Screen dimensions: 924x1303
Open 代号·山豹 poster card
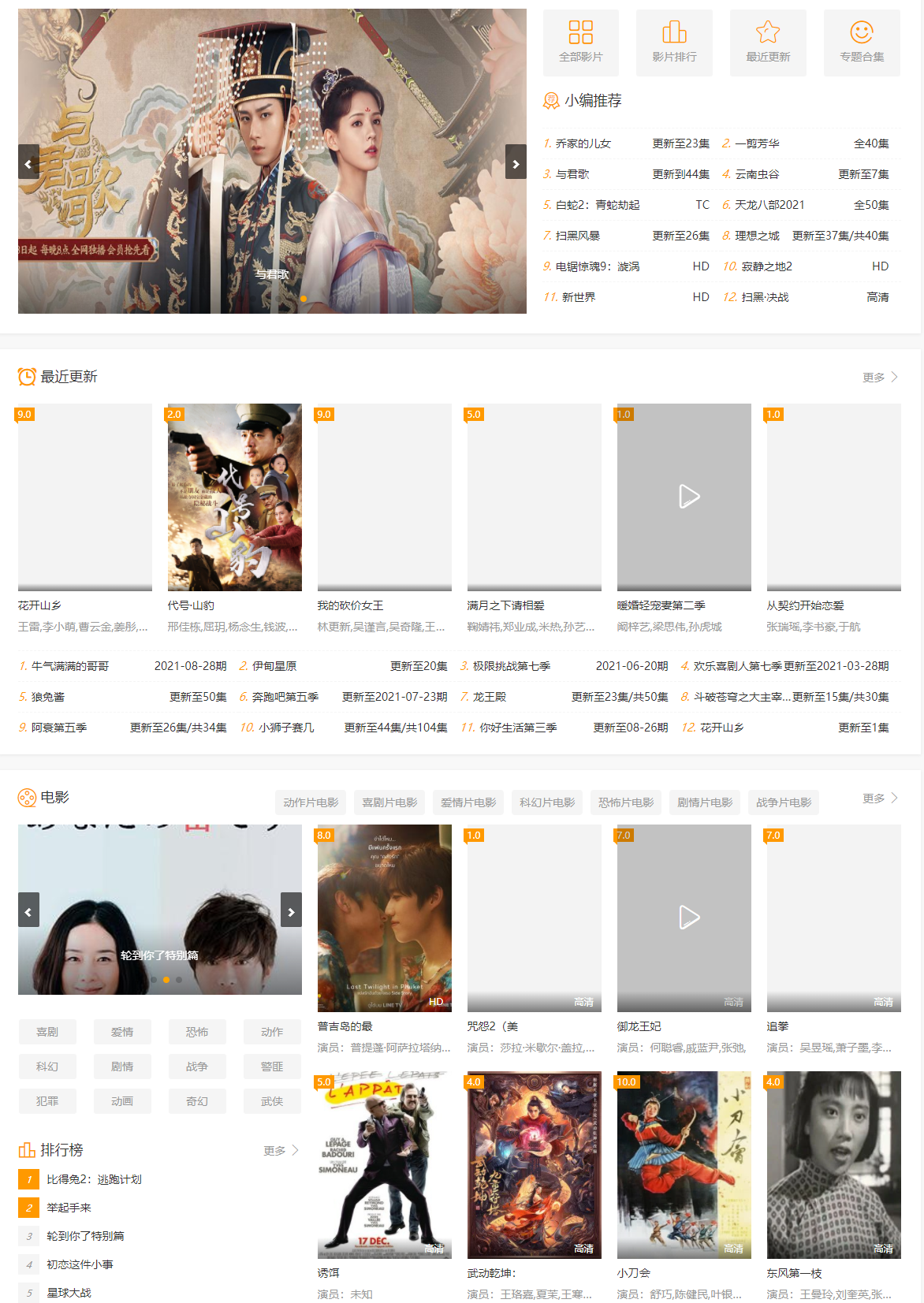point(234,497)
